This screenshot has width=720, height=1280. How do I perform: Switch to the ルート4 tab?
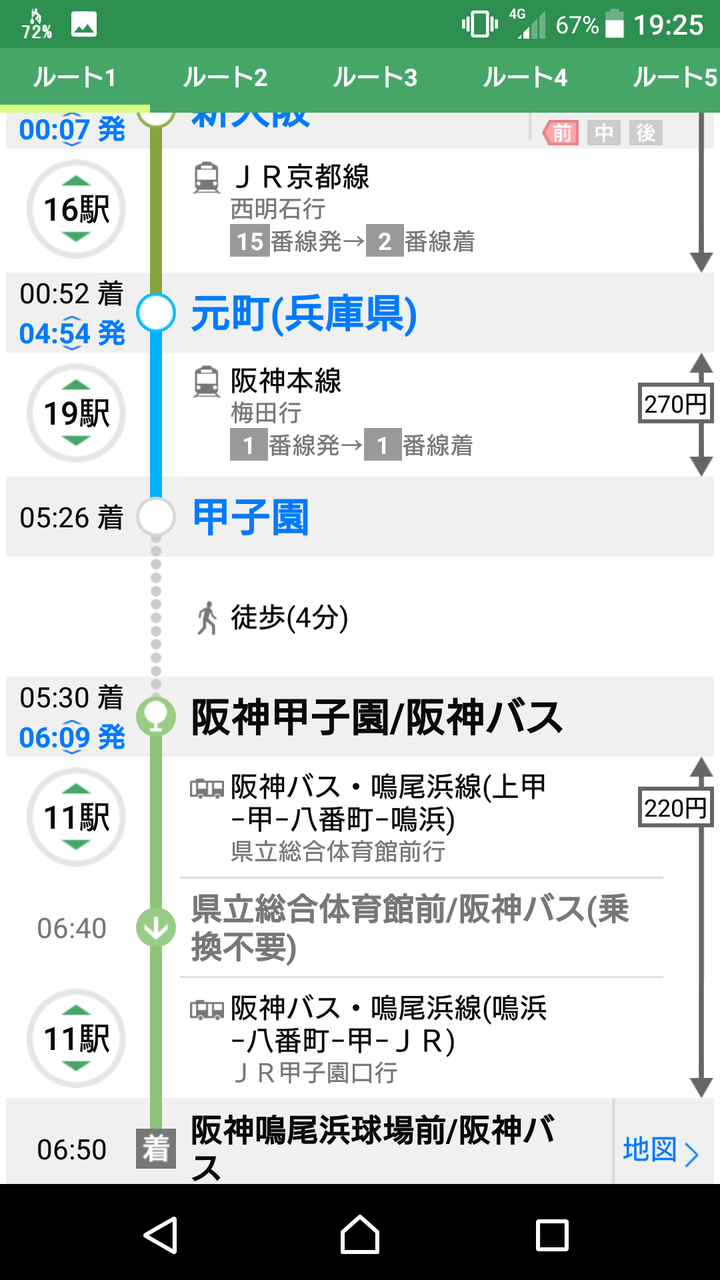(x=525, y=78)
